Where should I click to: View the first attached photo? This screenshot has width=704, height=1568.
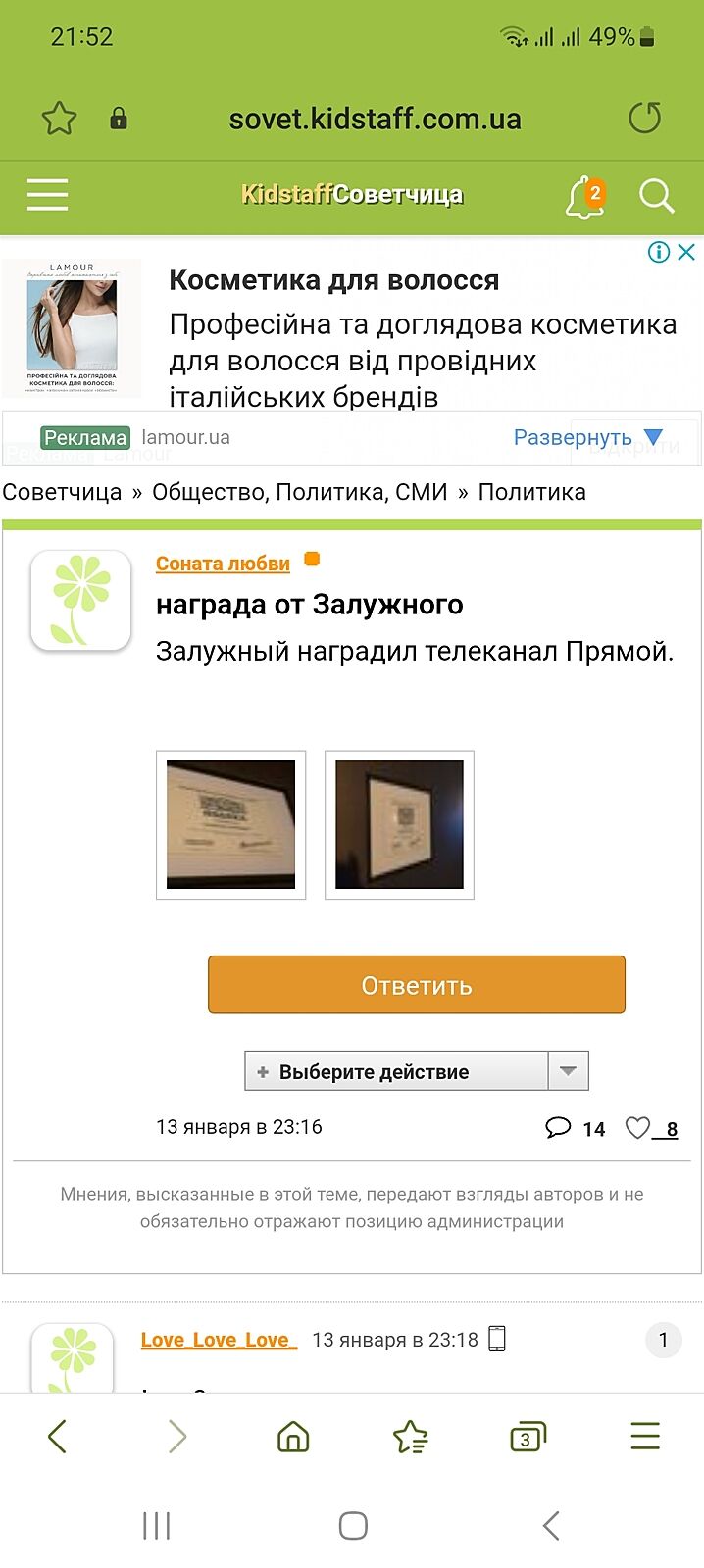230,824
